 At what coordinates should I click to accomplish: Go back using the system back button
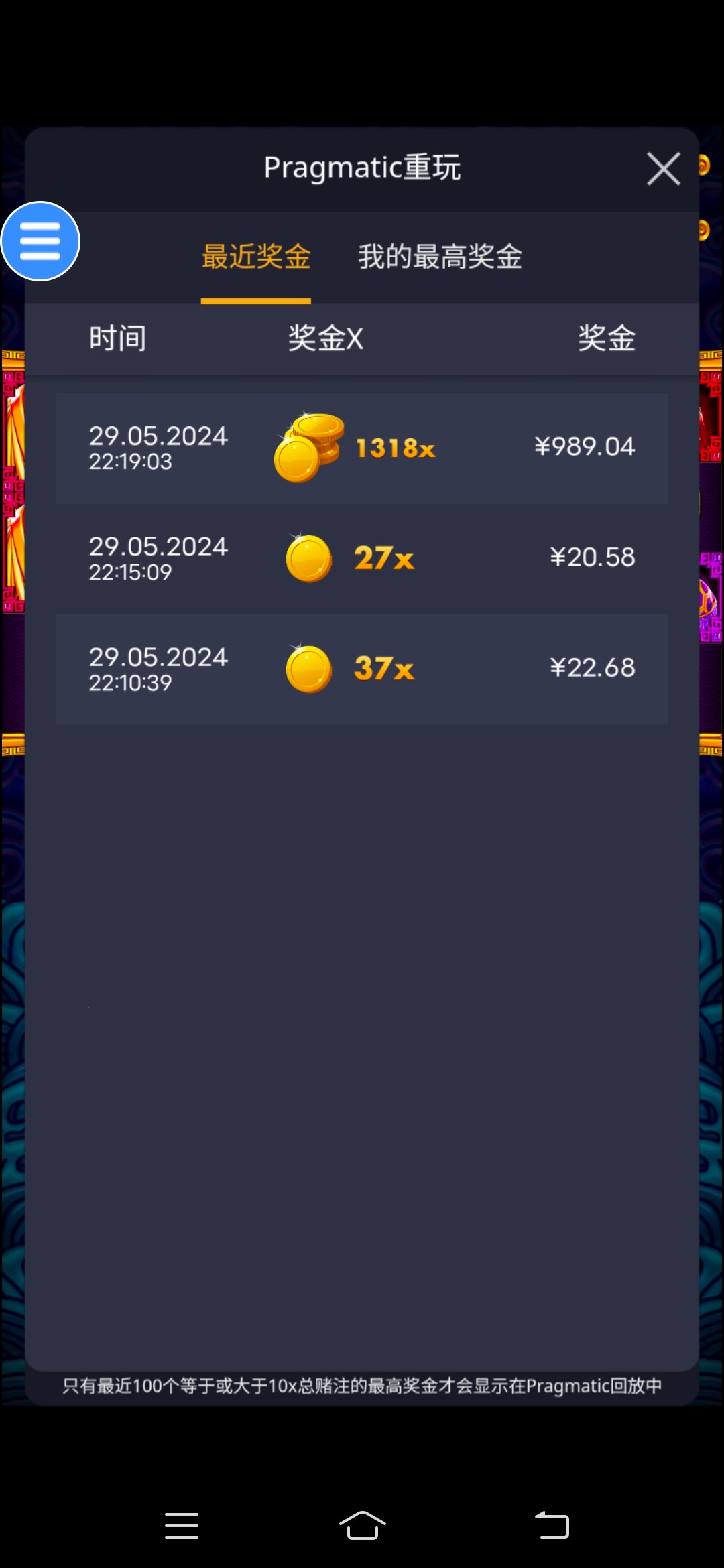point(552,1526)
